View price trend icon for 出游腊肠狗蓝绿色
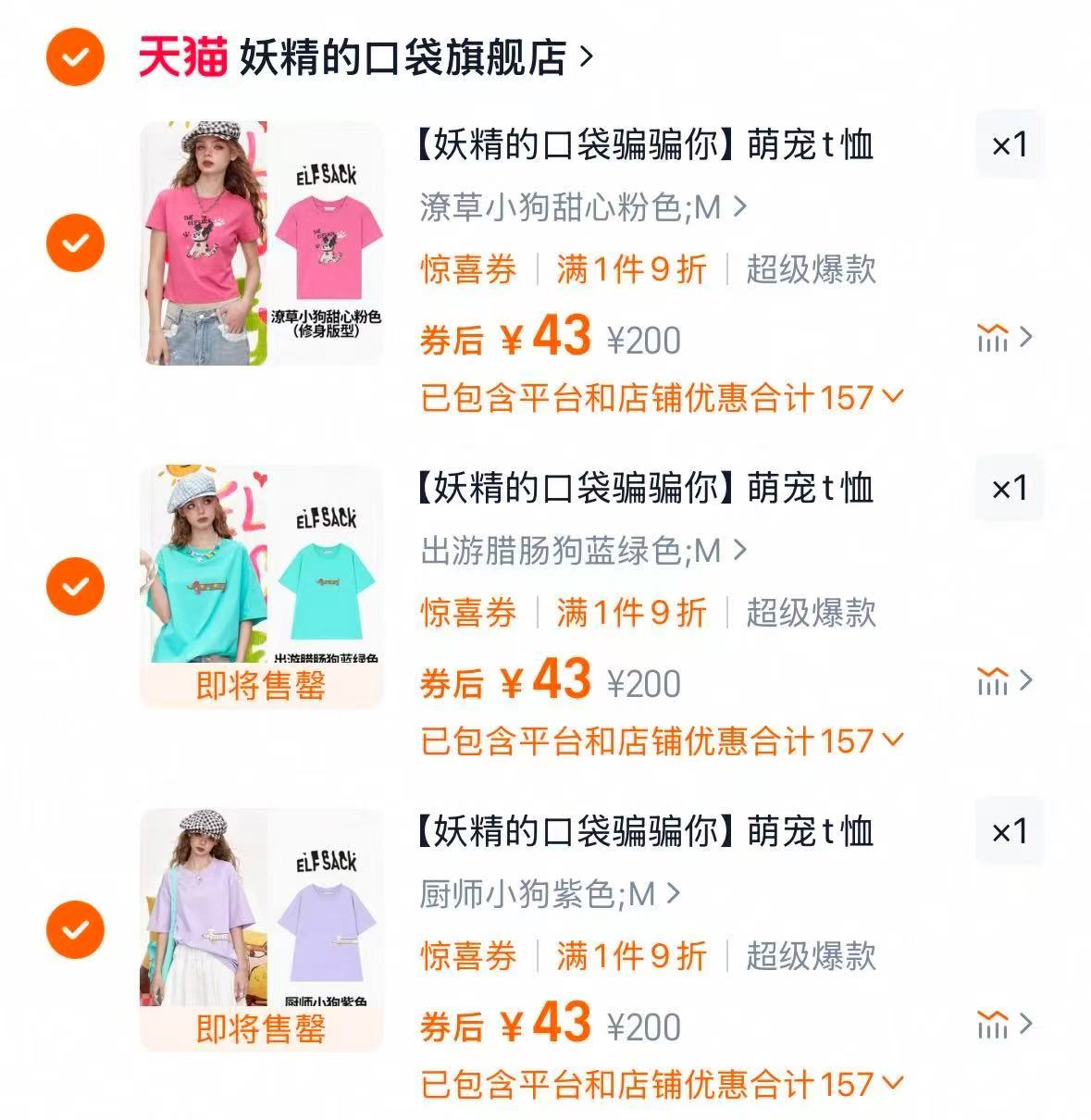The image size is (1091, 1120). (x=1003, y=681)
